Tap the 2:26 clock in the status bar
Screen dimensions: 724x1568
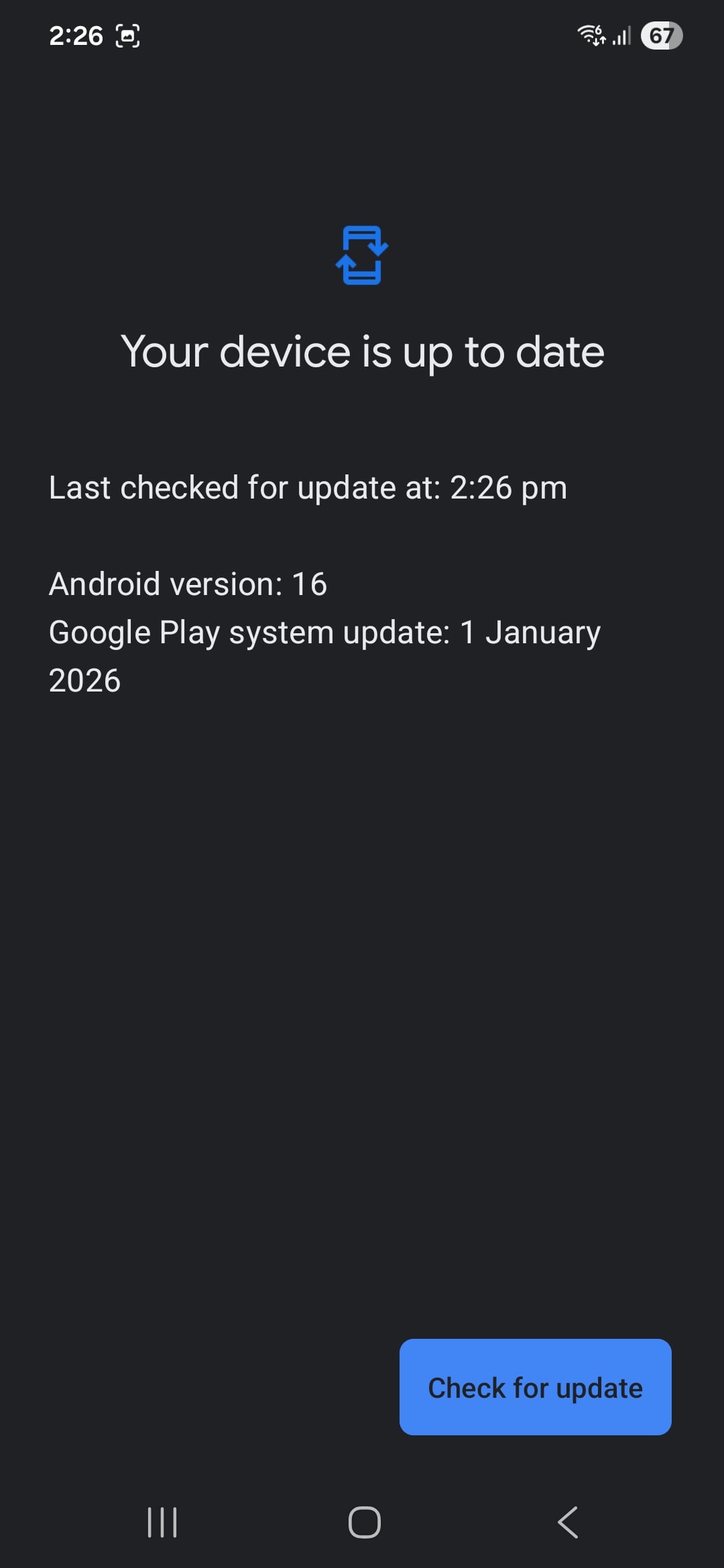(76, 37)
